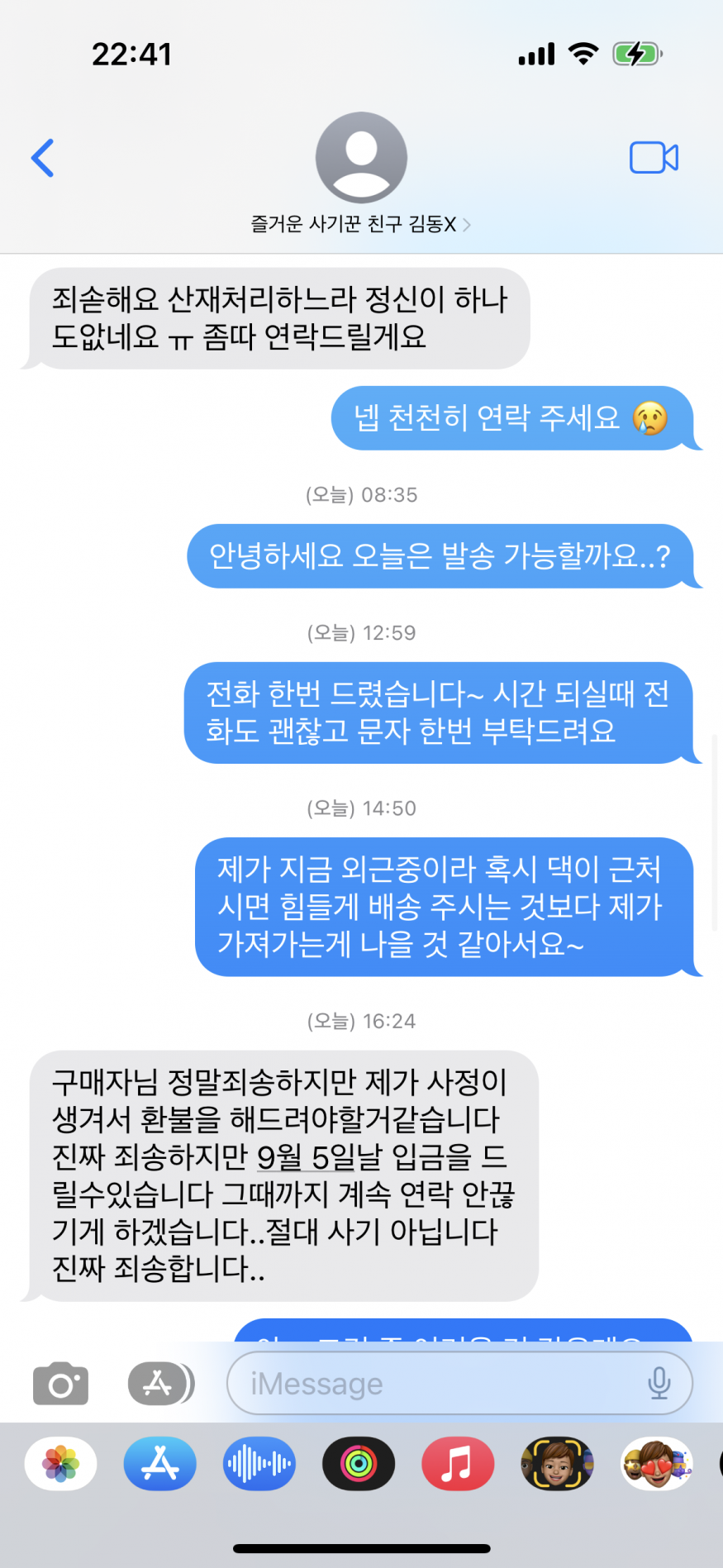This screenshot has width=723, height=1568.
Task: Open the camera to attach a photo
Action: pyautogui.click(x=60, y=1384)
